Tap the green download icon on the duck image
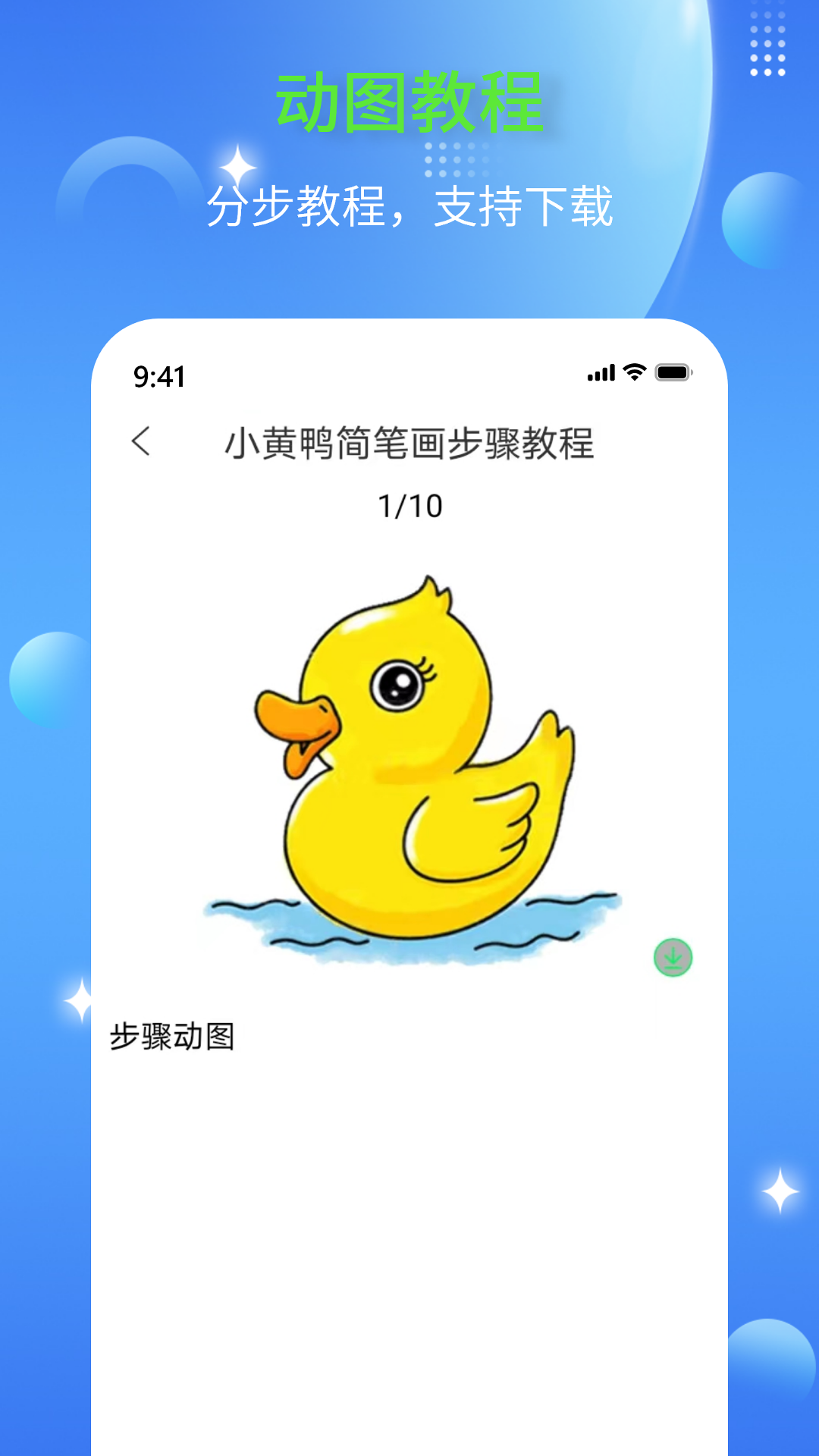 coord(672,957)
